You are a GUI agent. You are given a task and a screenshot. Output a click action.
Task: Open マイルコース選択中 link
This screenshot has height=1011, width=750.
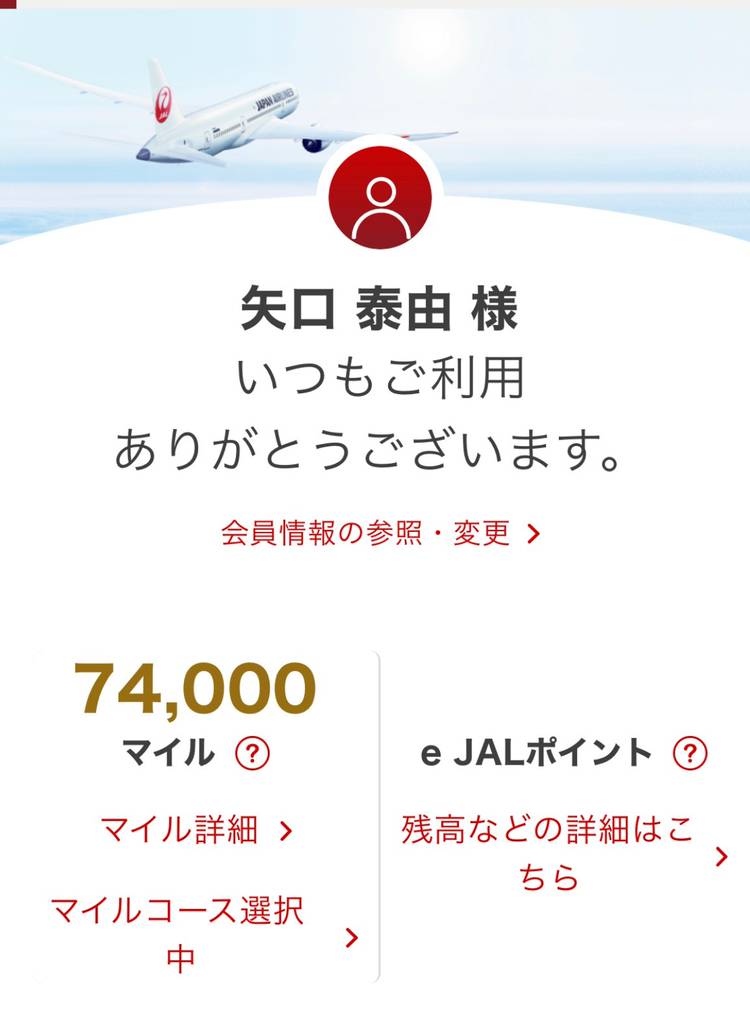(204, 935)
